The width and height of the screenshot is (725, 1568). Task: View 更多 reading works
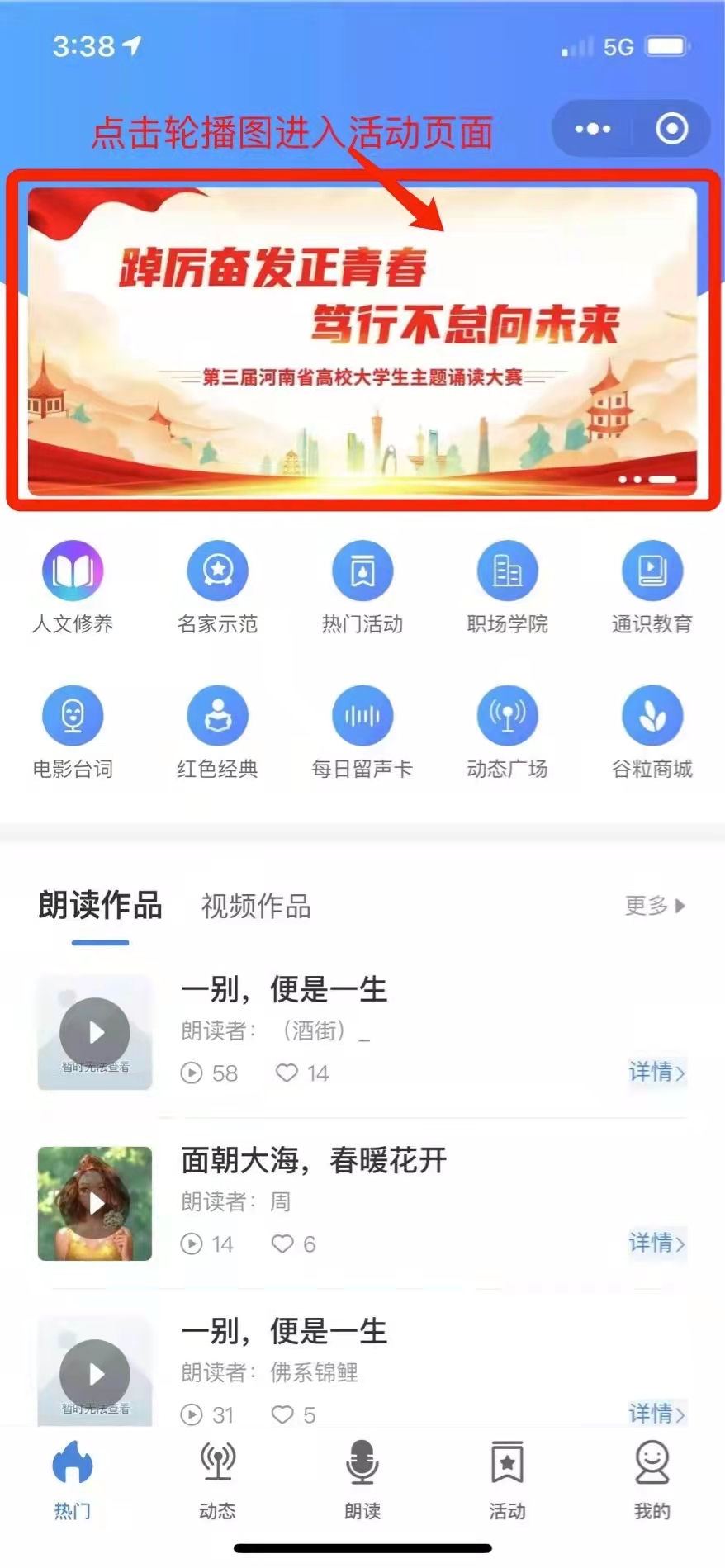click(655, 906)
